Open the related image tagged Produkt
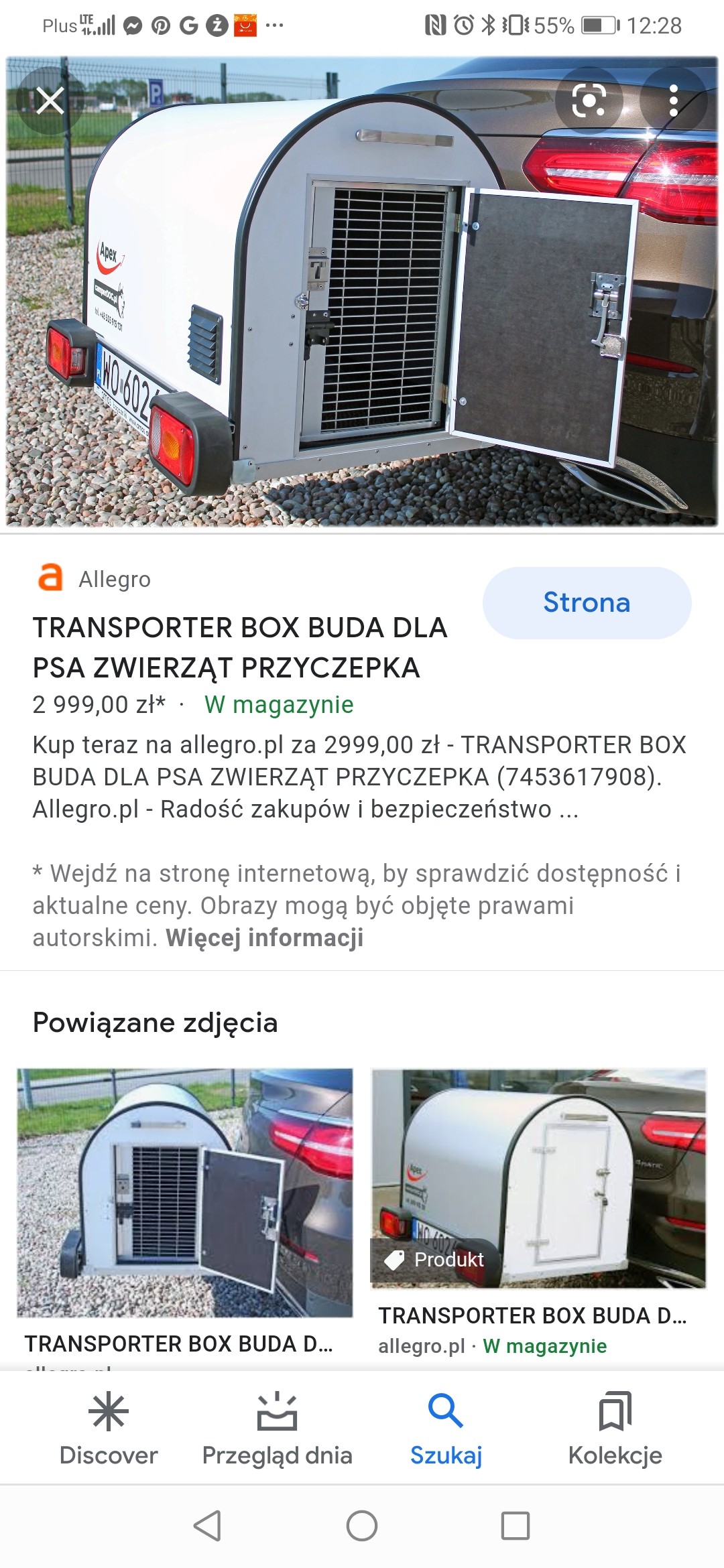Image resolution: width=724 pixels, height=1568 pixels. 538,1178
